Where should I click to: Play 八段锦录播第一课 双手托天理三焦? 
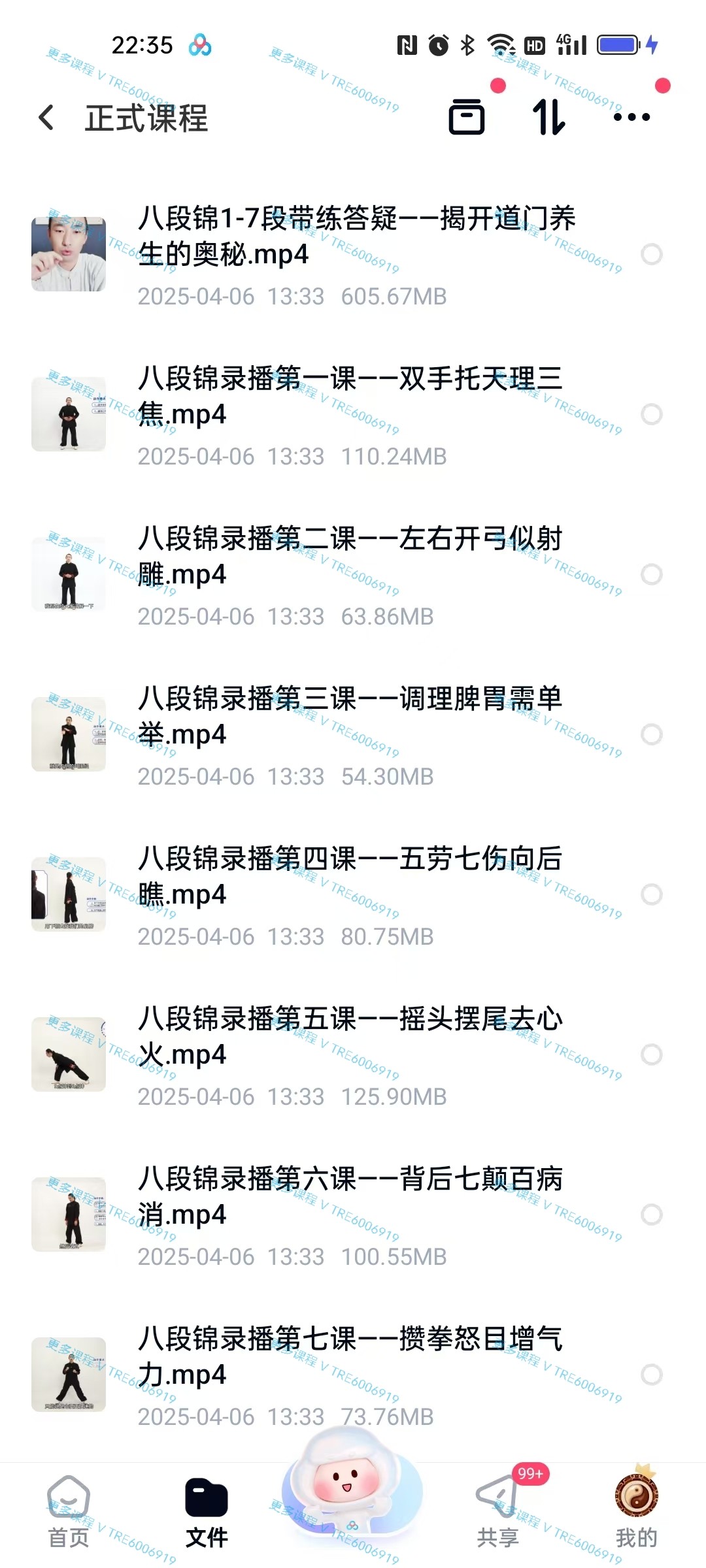coord(350,396)
